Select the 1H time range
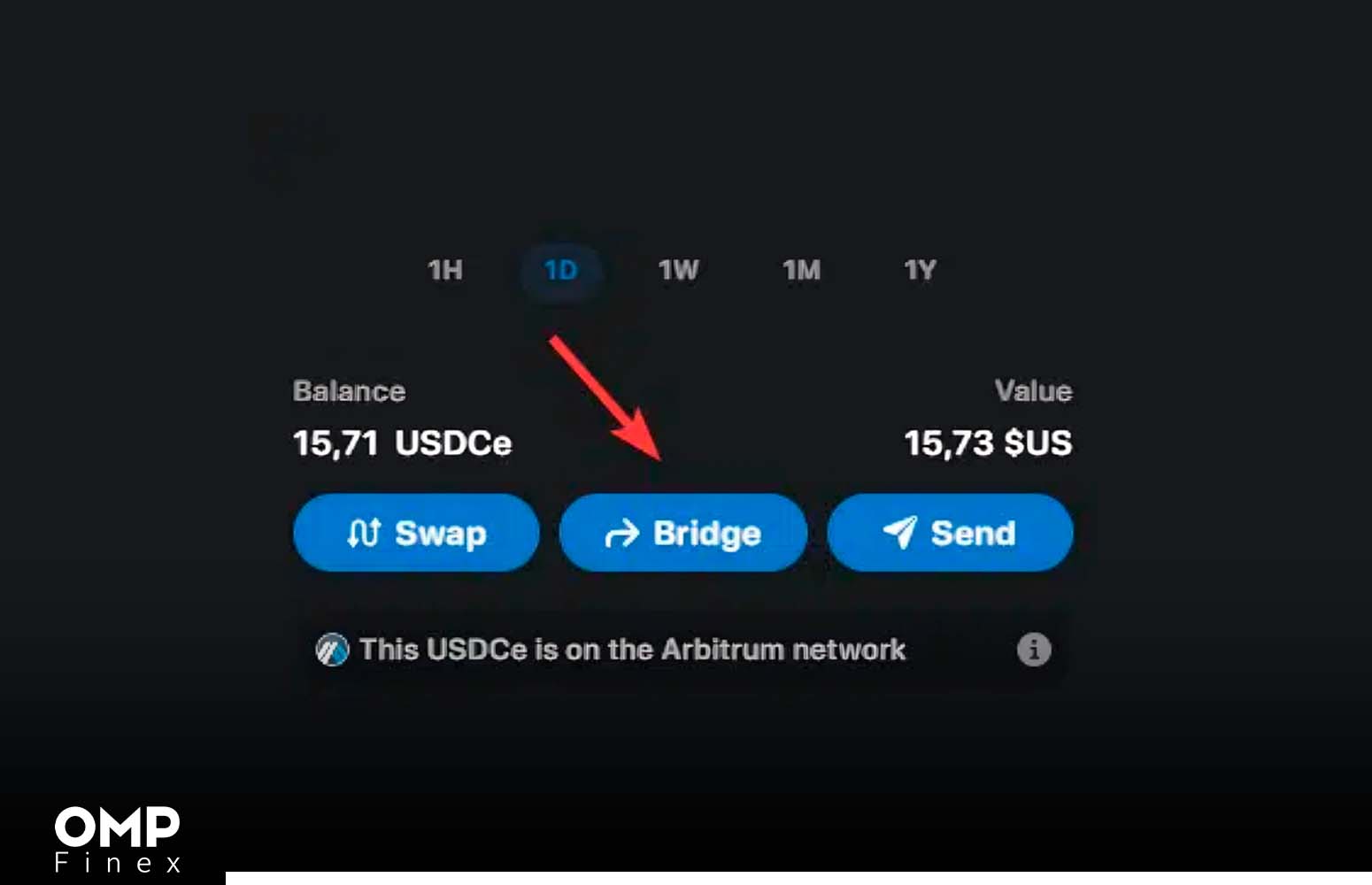 [445, 270]
